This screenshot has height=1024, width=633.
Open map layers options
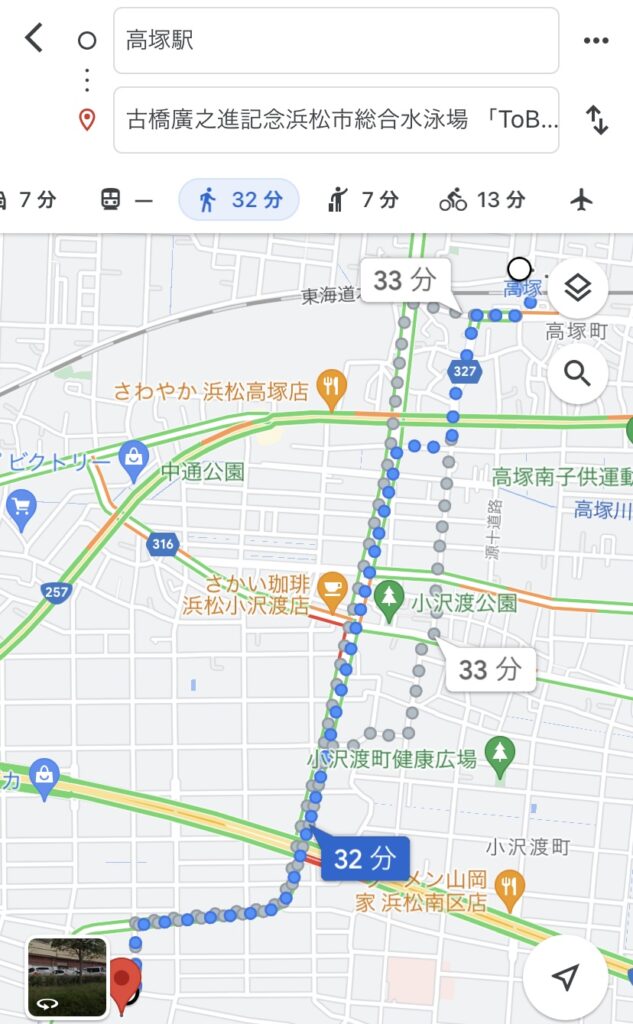coord(577,289)
